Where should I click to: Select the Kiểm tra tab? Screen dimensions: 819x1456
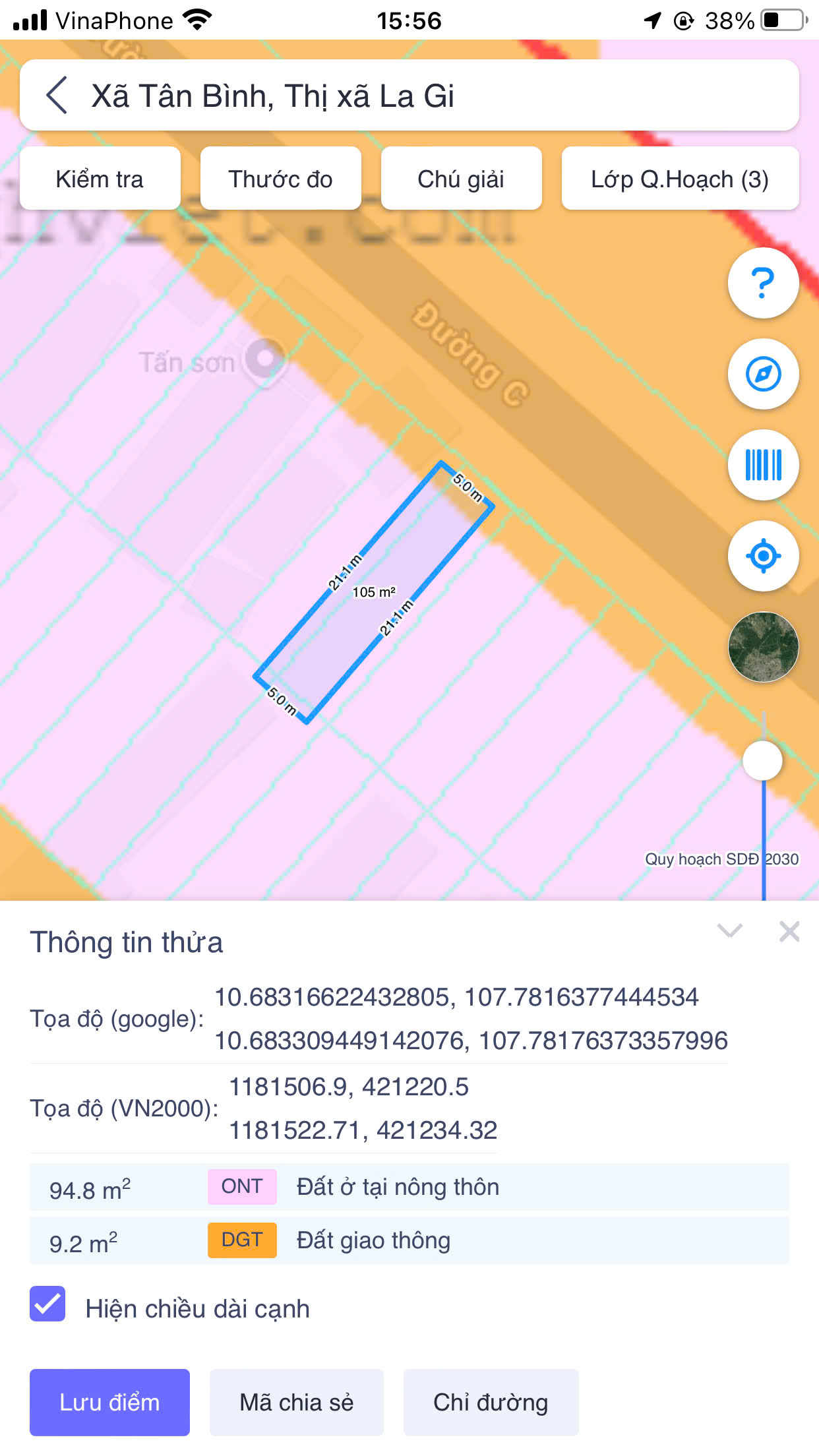pos(100,177)
